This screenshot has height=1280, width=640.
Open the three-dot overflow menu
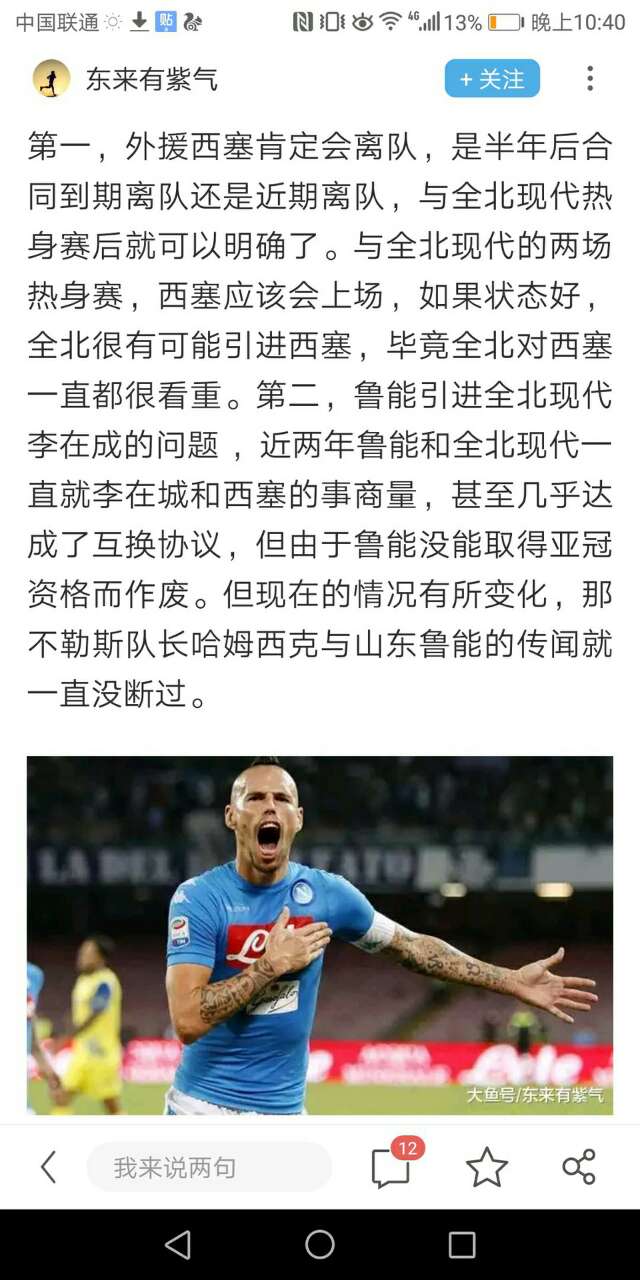[590, 79]
